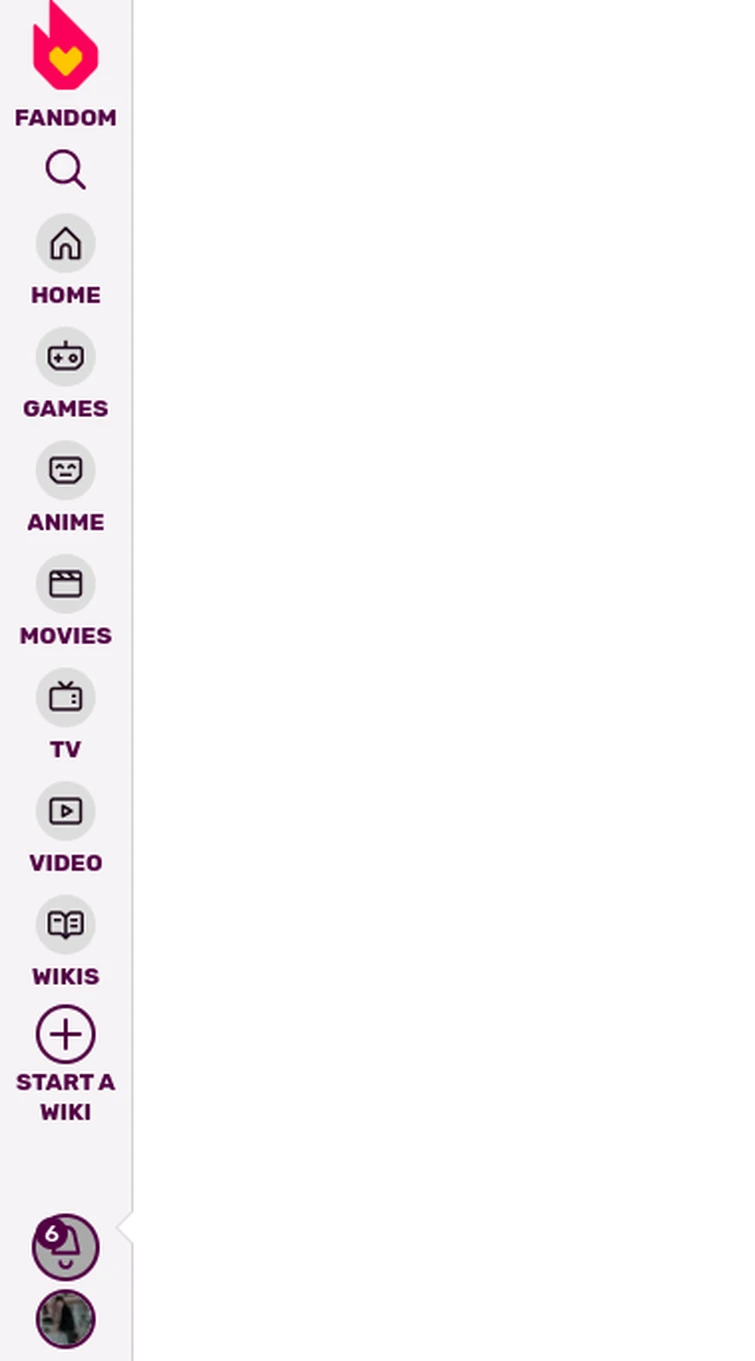The height and width of the screenshot is (1361, 755).
Task: Tap Start a Wiki plus button
Action: tap(65, 1035)
